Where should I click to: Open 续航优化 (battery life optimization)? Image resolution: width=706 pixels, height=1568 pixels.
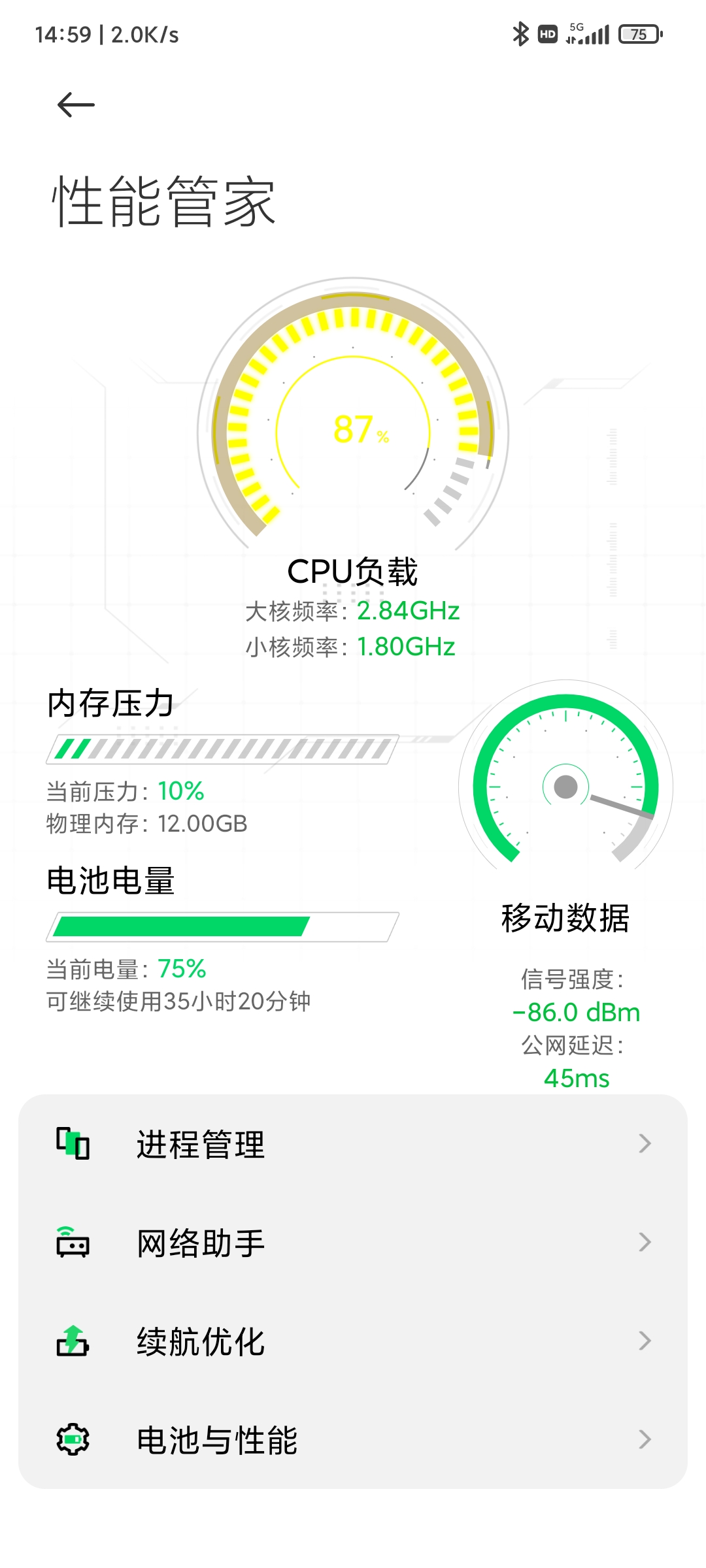pyautogui.click(x=353, y=1341)
